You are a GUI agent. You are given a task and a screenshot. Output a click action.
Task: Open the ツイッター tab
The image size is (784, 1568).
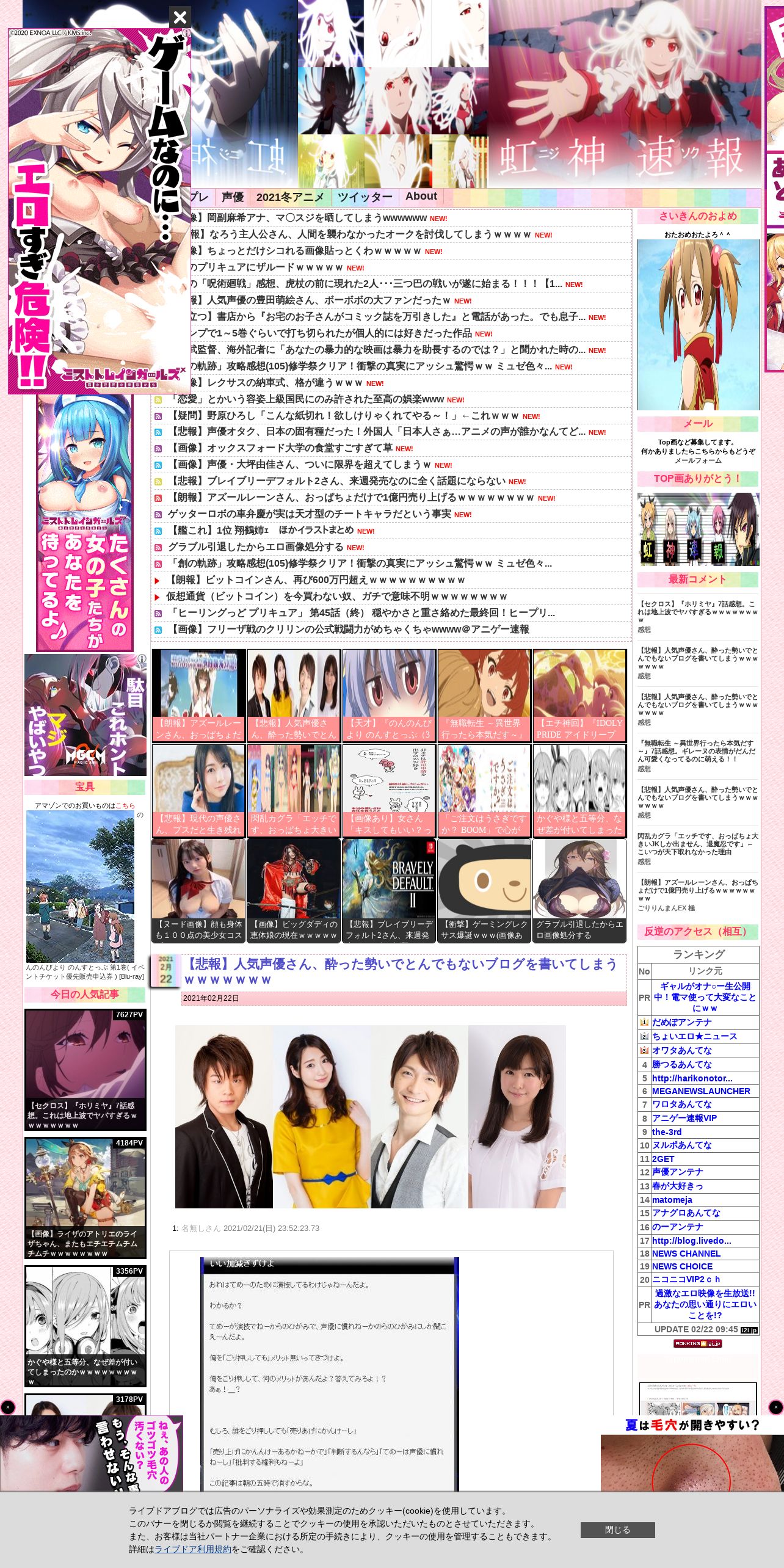coord(365,197)
